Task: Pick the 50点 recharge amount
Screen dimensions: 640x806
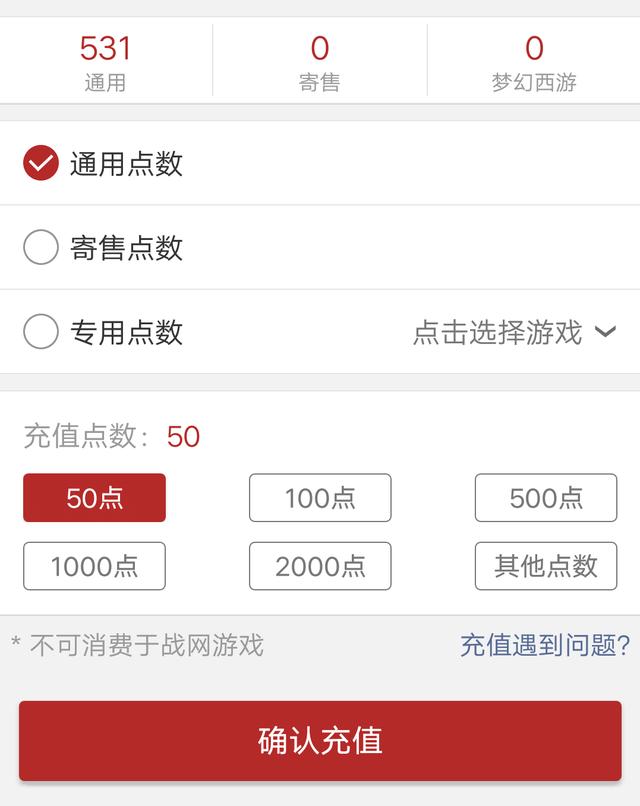Action: click(94, 498)
